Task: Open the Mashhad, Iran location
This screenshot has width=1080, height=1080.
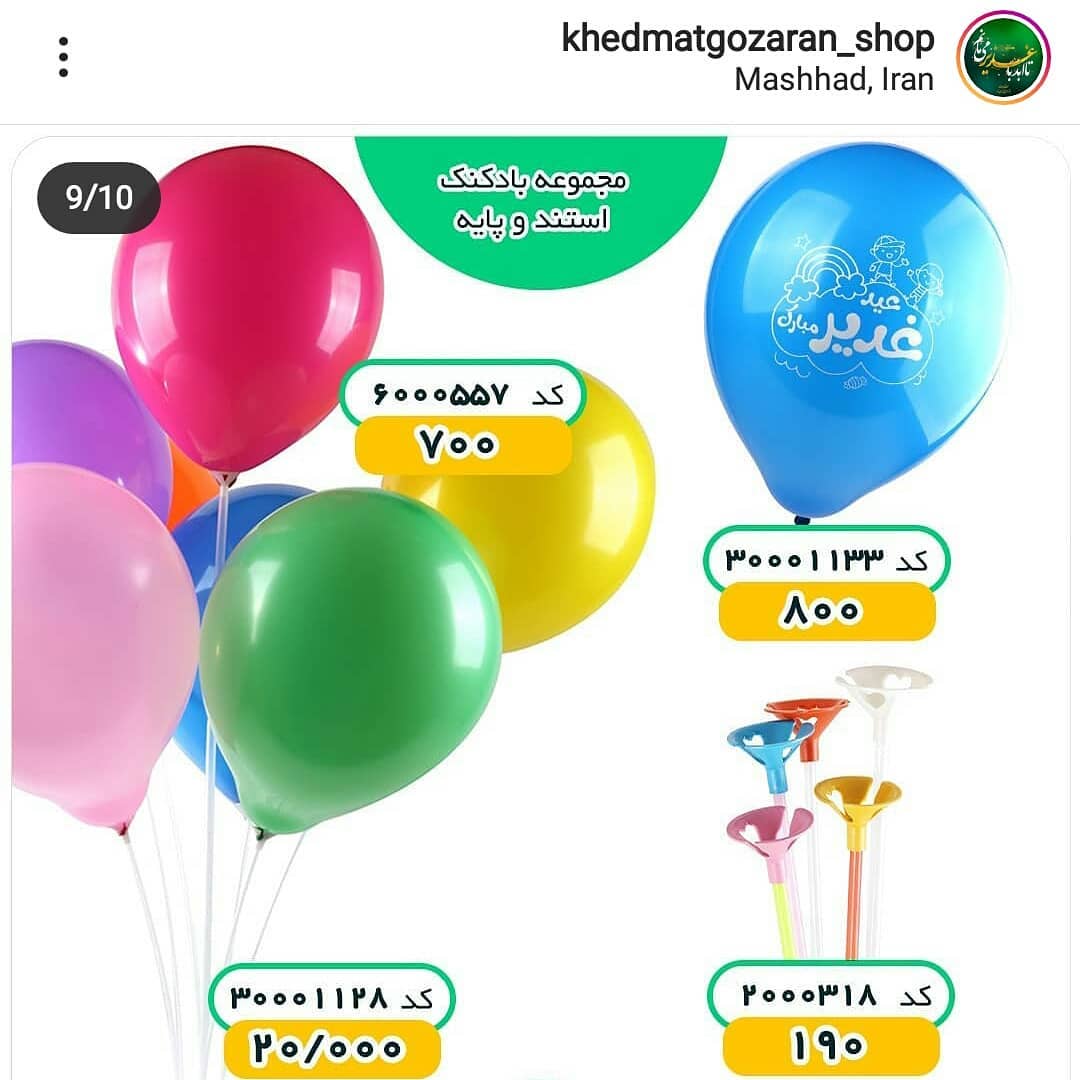Action: (834, 80)
